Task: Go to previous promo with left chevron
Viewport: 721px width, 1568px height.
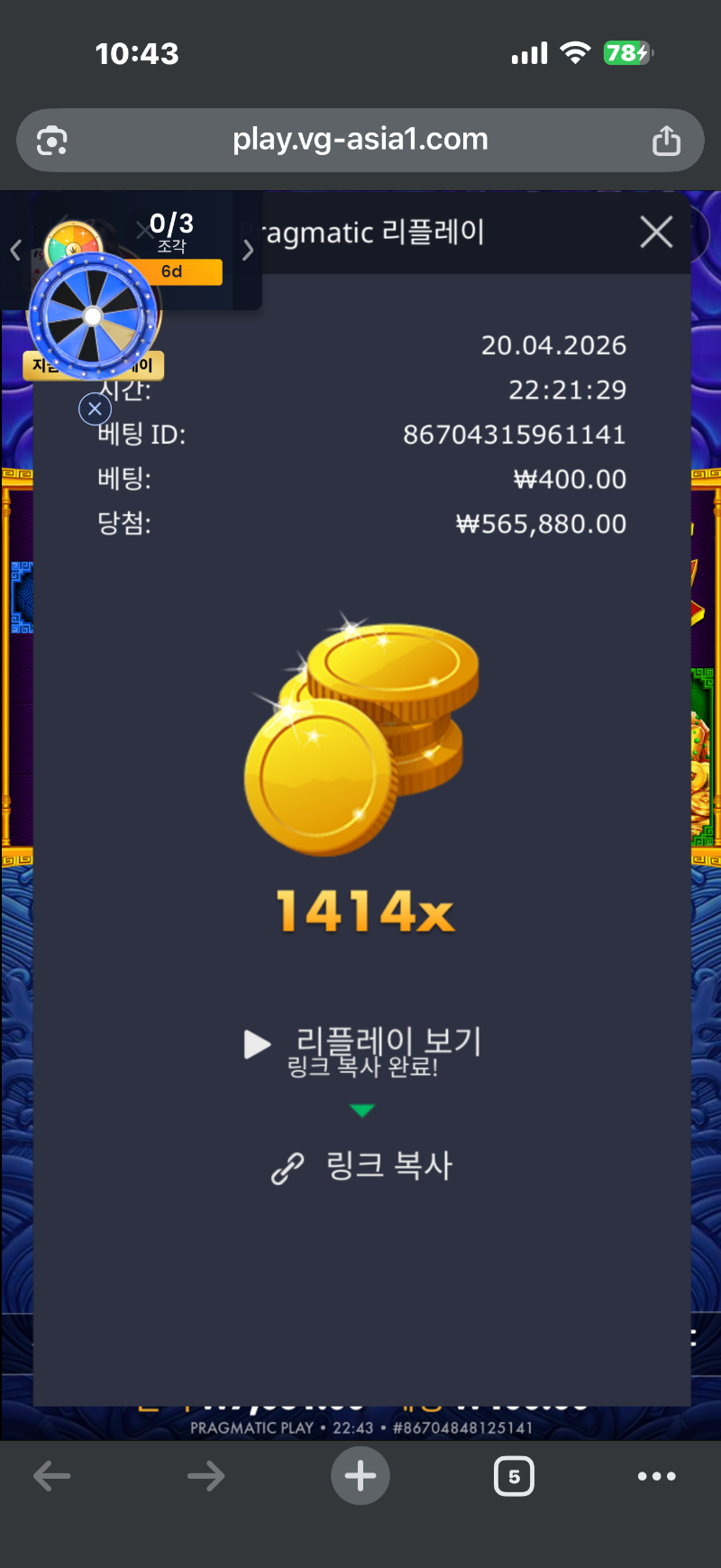Action: tap(15, 250)
